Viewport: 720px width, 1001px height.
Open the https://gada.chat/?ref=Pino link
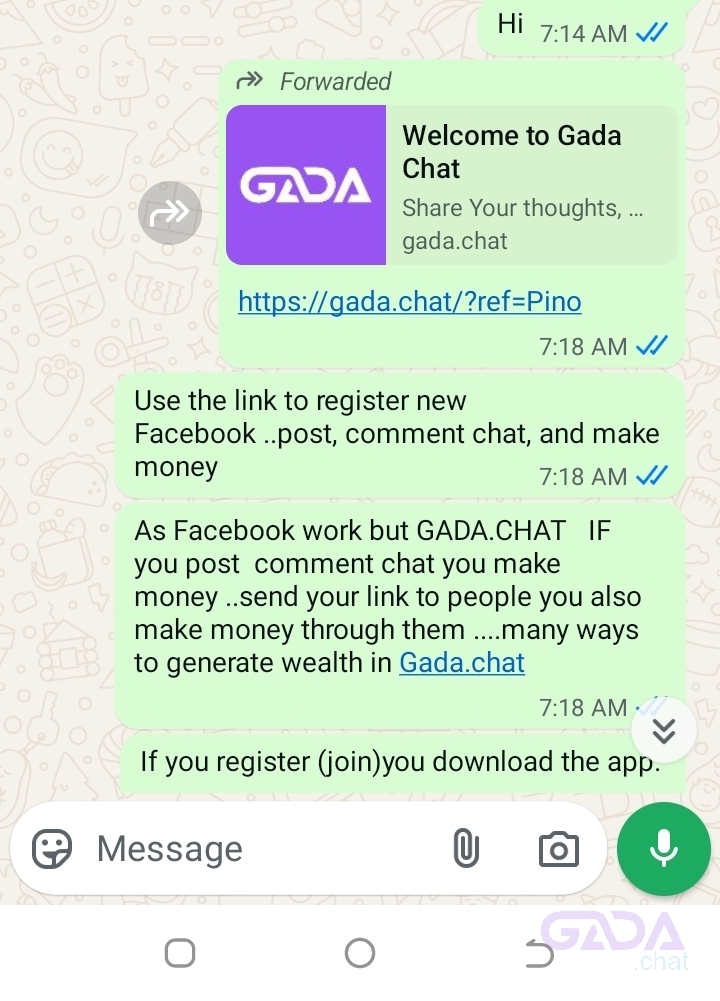[409, 301]
